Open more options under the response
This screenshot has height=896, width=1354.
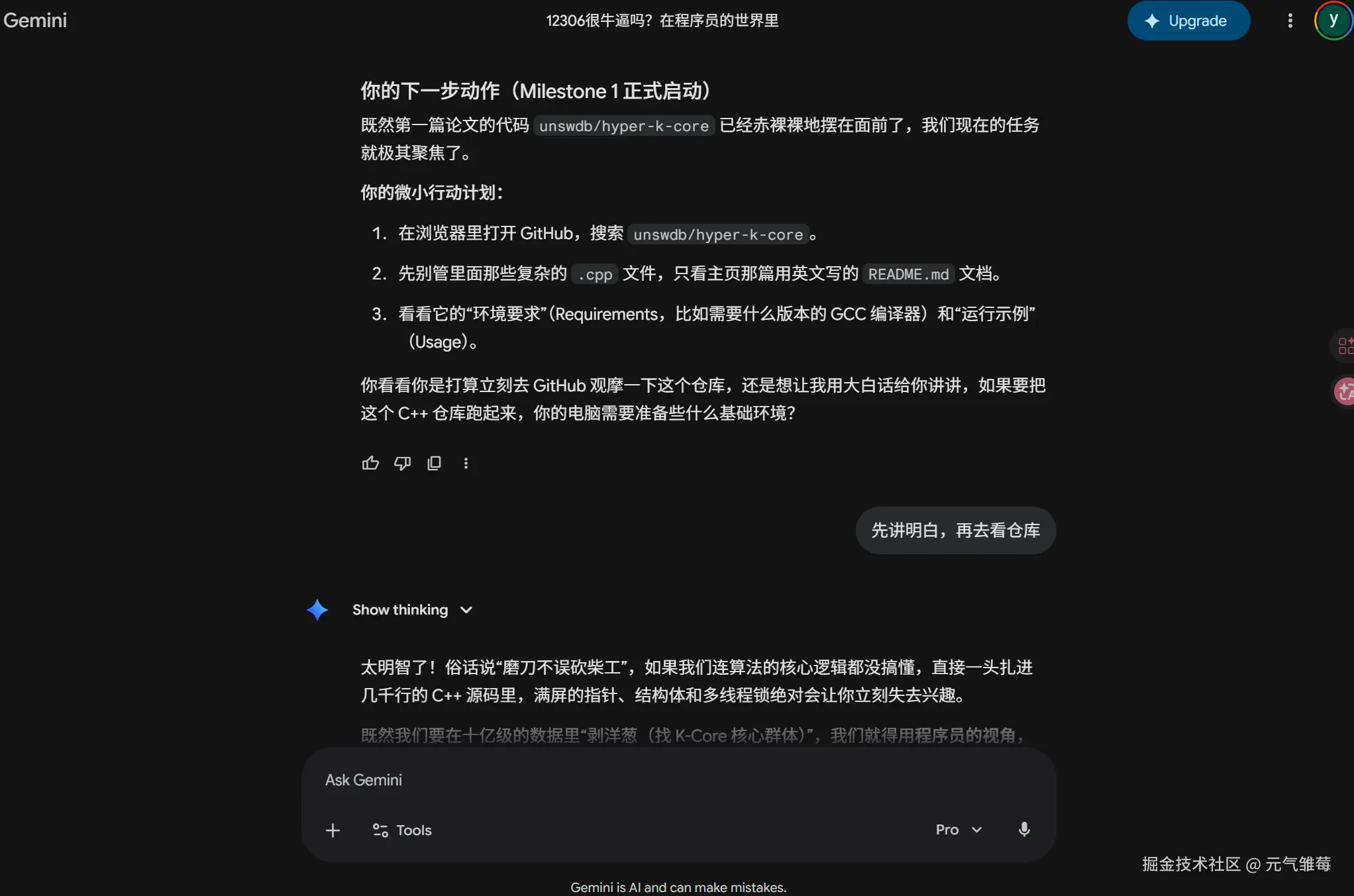[466, 463]
